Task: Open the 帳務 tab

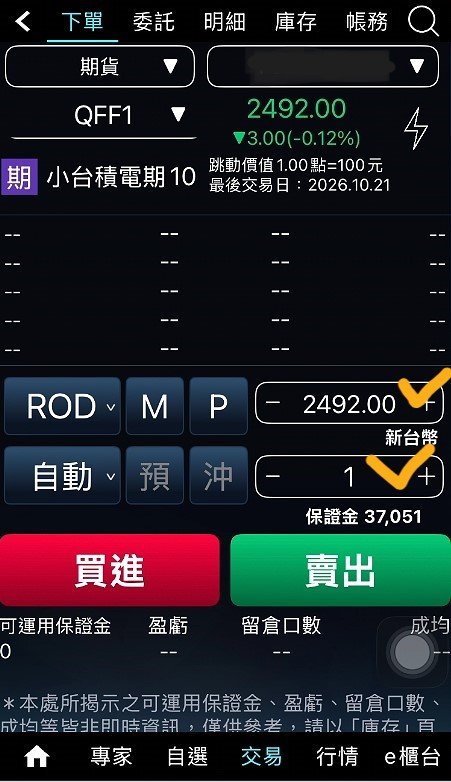Action: [367, 22]
